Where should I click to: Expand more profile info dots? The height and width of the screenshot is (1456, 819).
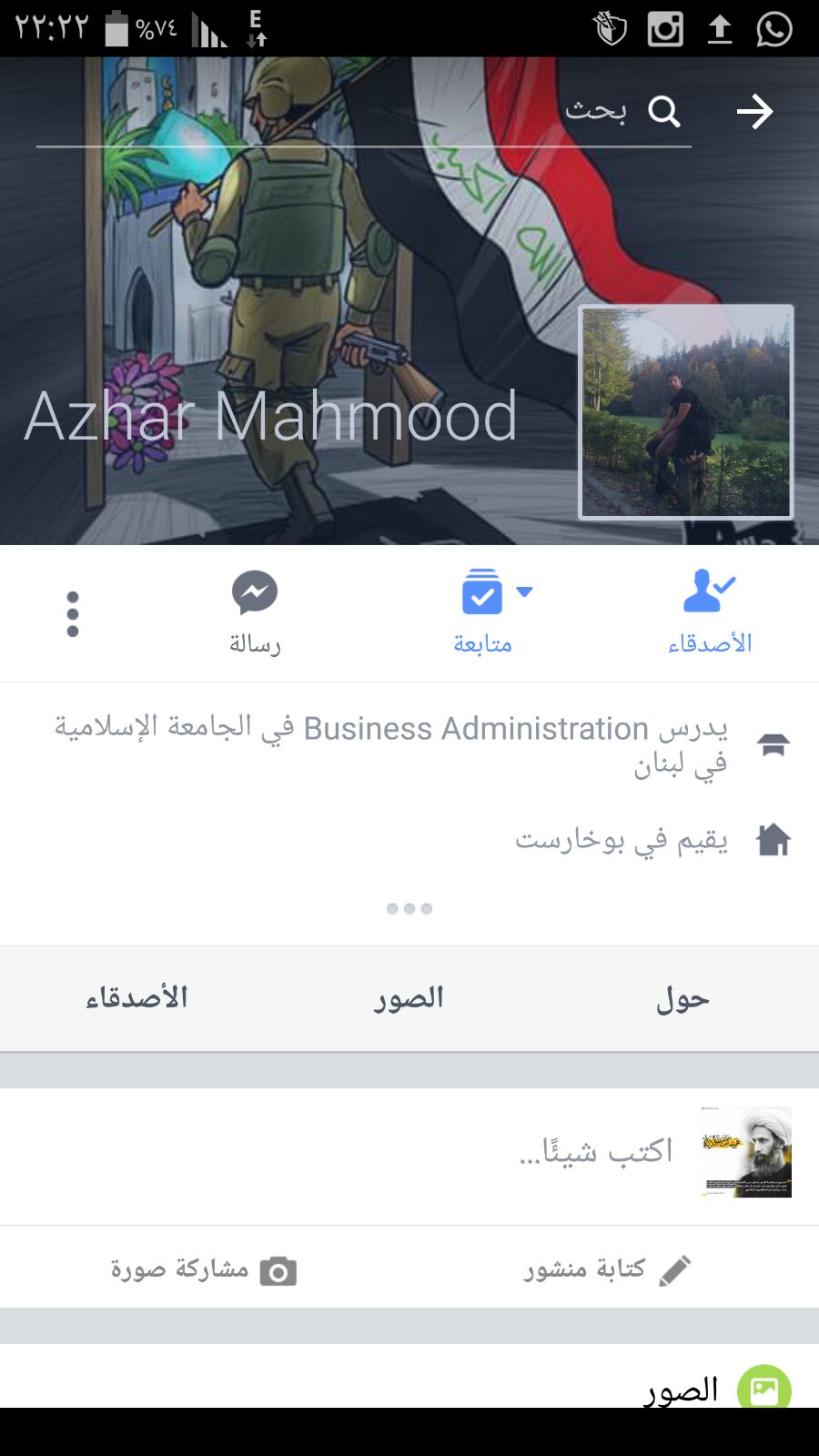click(x=409, y=908)
